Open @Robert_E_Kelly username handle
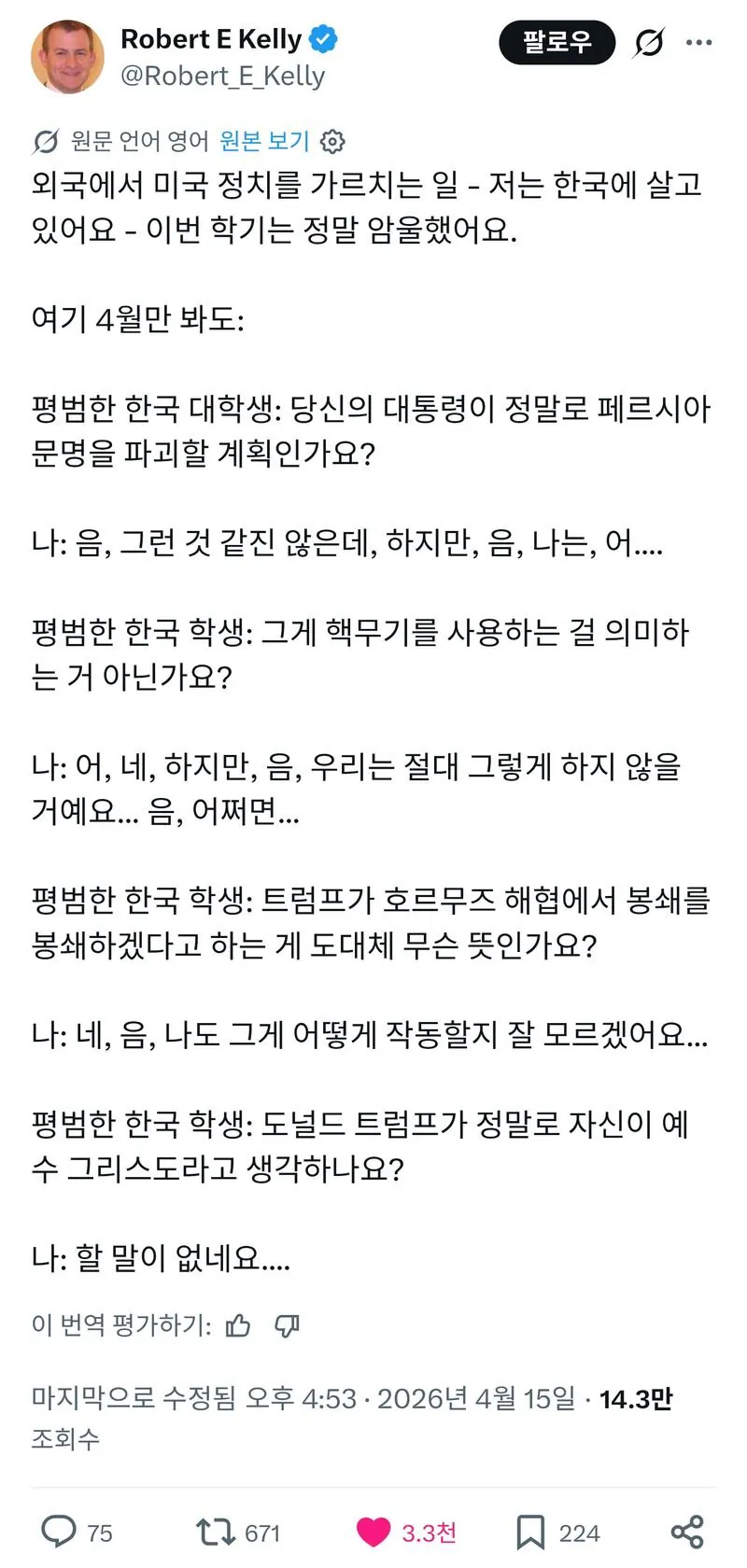Image resolution: width=747 pixels, height=1568 pixels. pos(222,76)
